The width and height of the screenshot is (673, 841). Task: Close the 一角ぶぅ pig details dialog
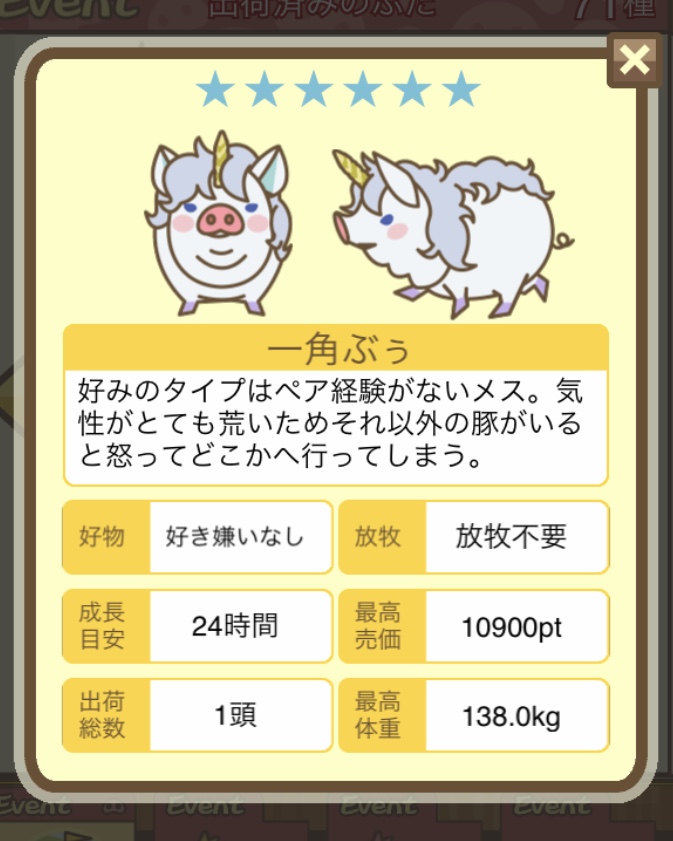click(634, 61)
